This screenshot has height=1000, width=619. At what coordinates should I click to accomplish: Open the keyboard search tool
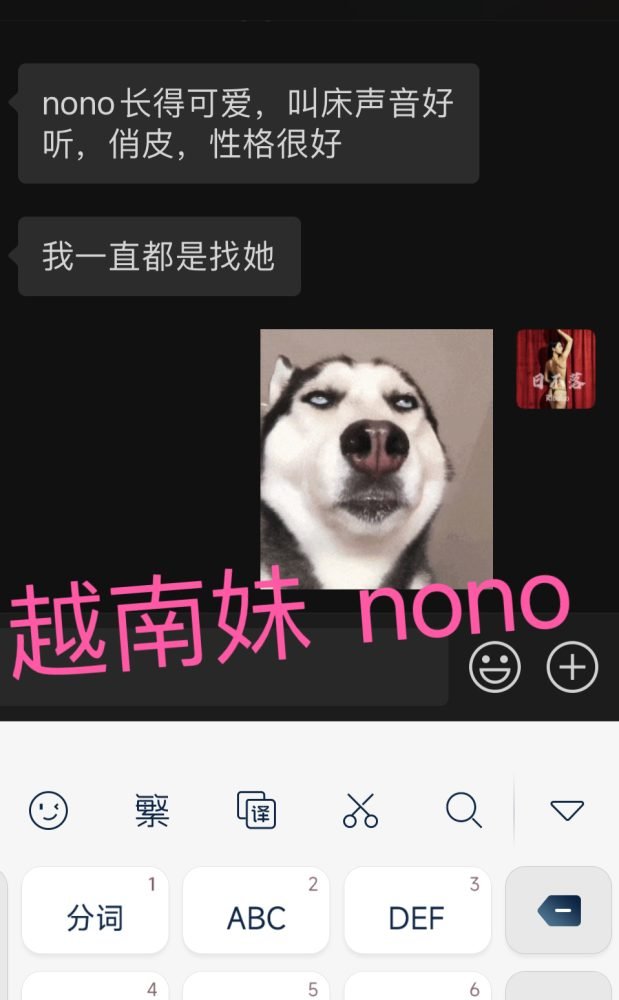pyautogui.click(x=463, y=810)
